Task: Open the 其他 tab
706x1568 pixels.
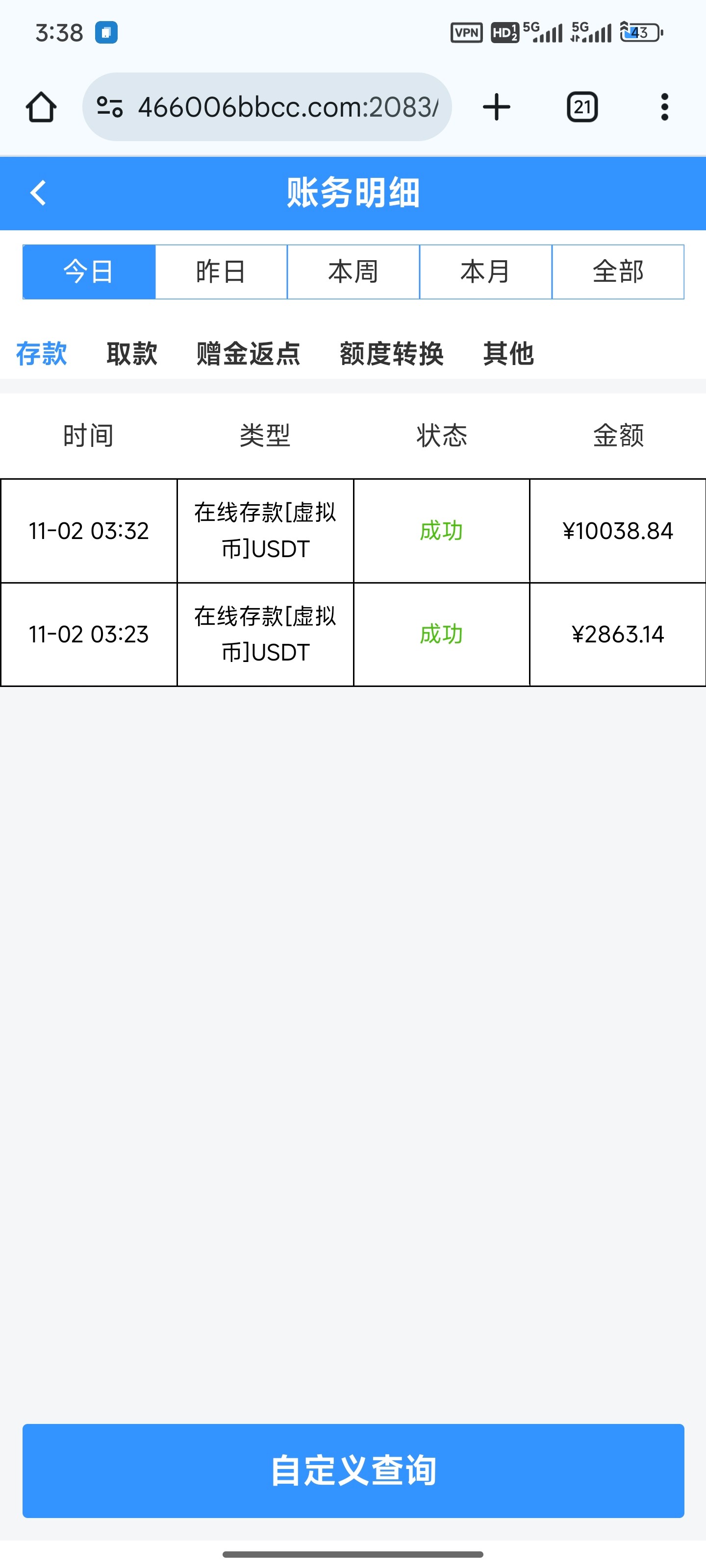Action: pos(508,354)
